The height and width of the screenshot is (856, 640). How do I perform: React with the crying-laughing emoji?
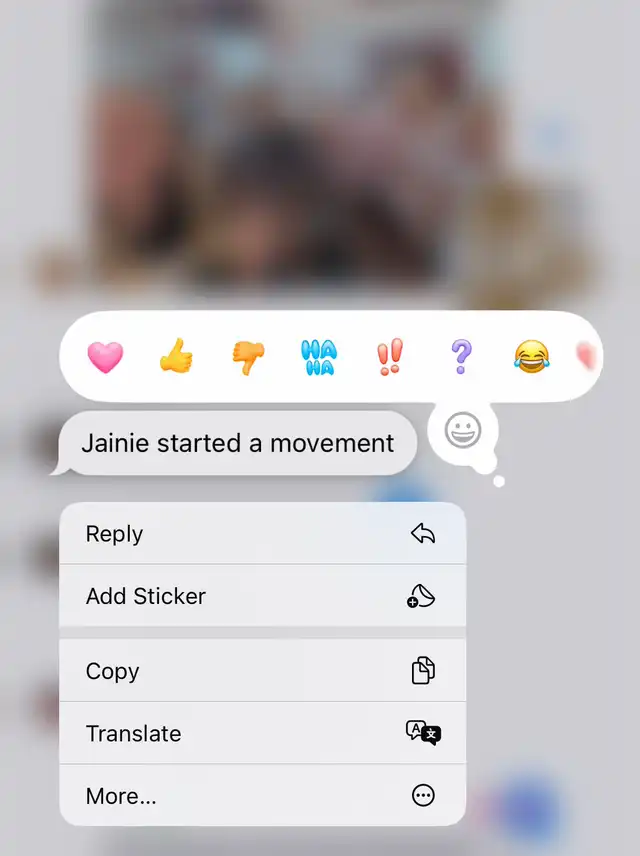(531, 356)
